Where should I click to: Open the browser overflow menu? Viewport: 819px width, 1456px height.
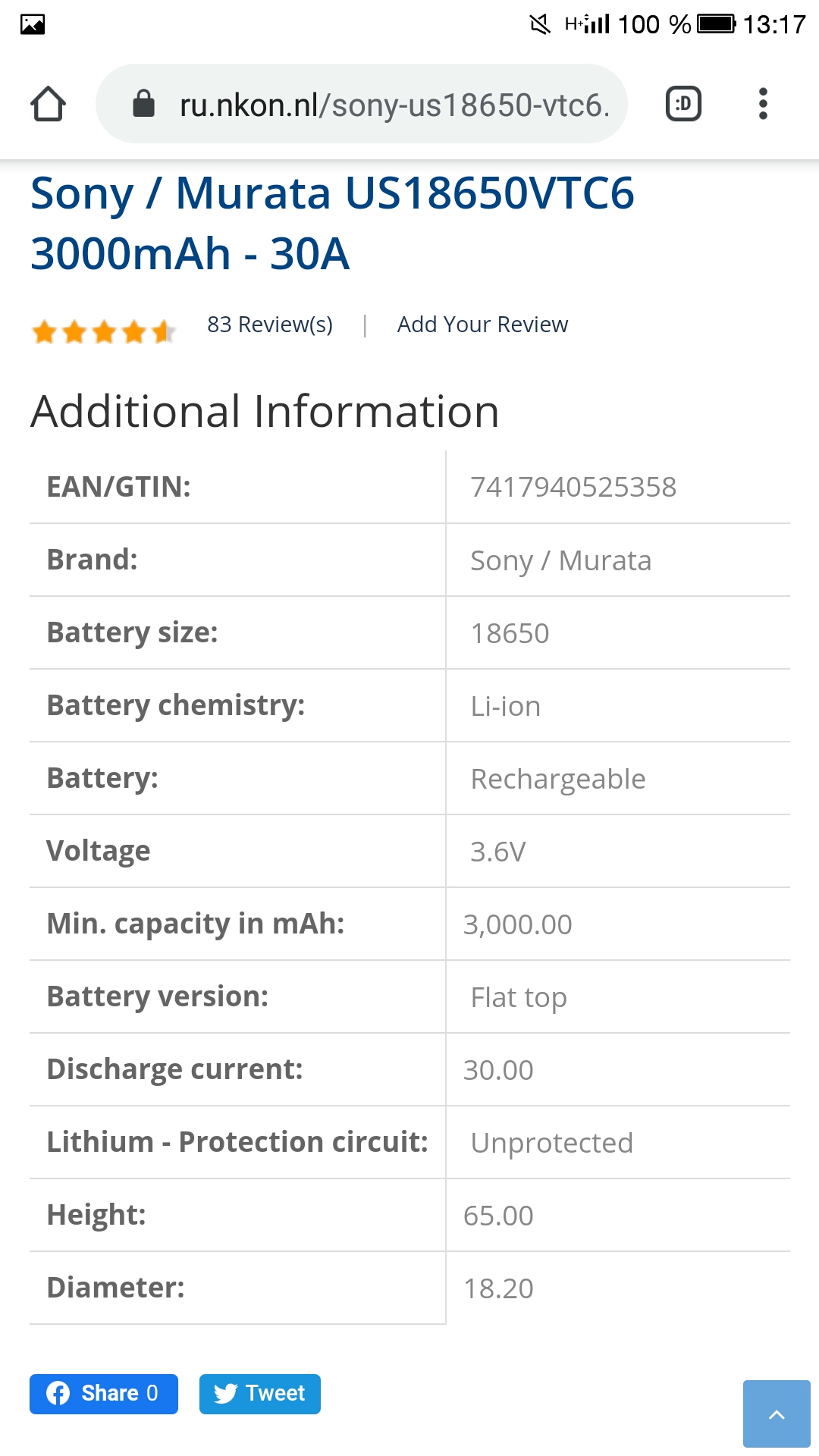[763, 104]
